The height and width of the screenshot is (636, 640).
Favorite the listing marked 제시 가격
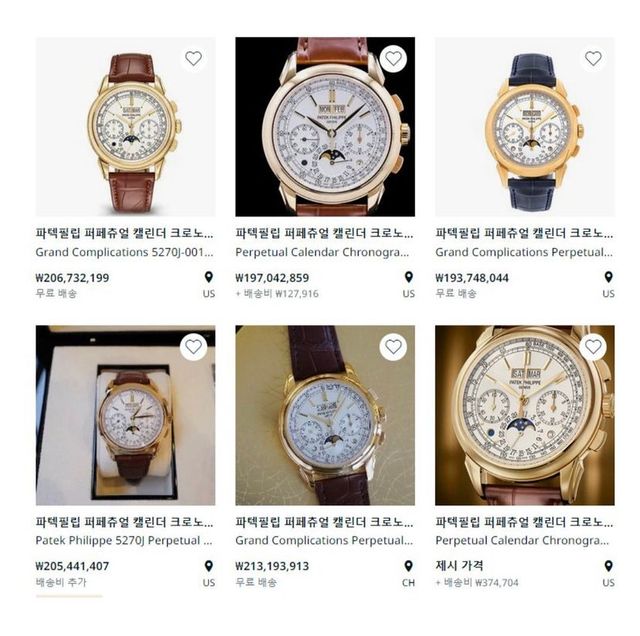coord(593,347)
